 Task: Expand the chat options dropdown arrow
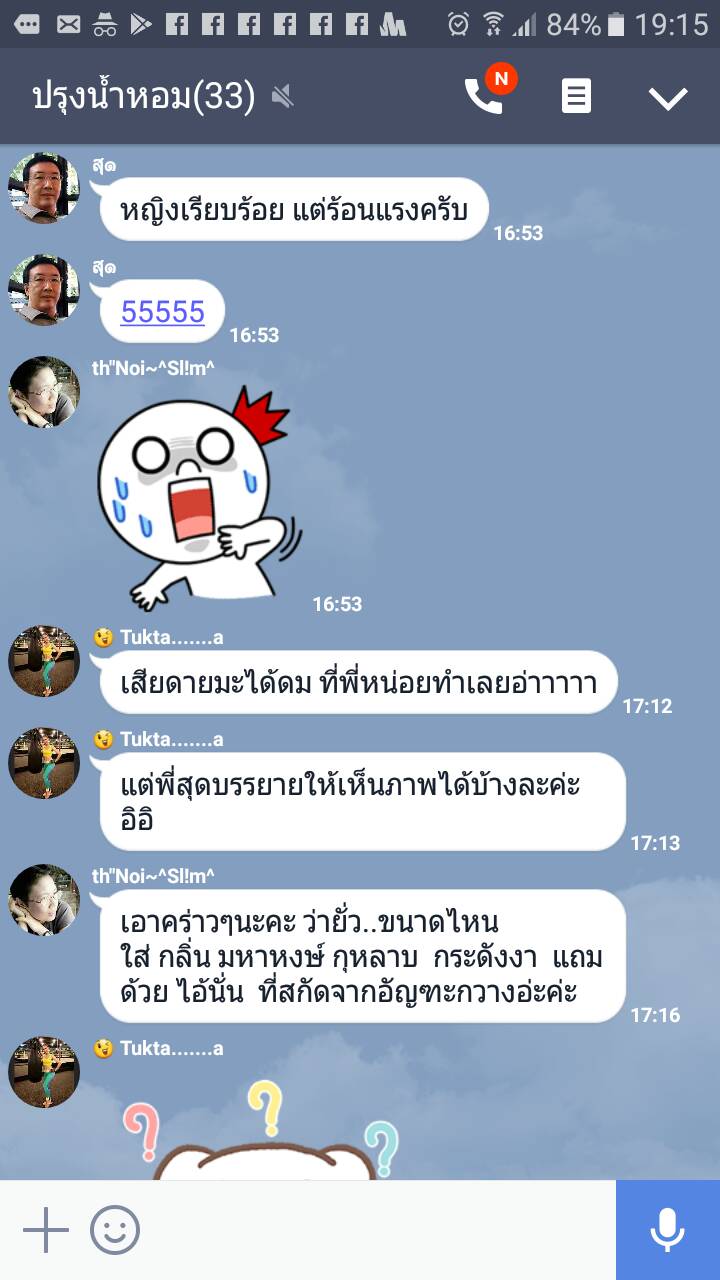(x=667, y=97)
